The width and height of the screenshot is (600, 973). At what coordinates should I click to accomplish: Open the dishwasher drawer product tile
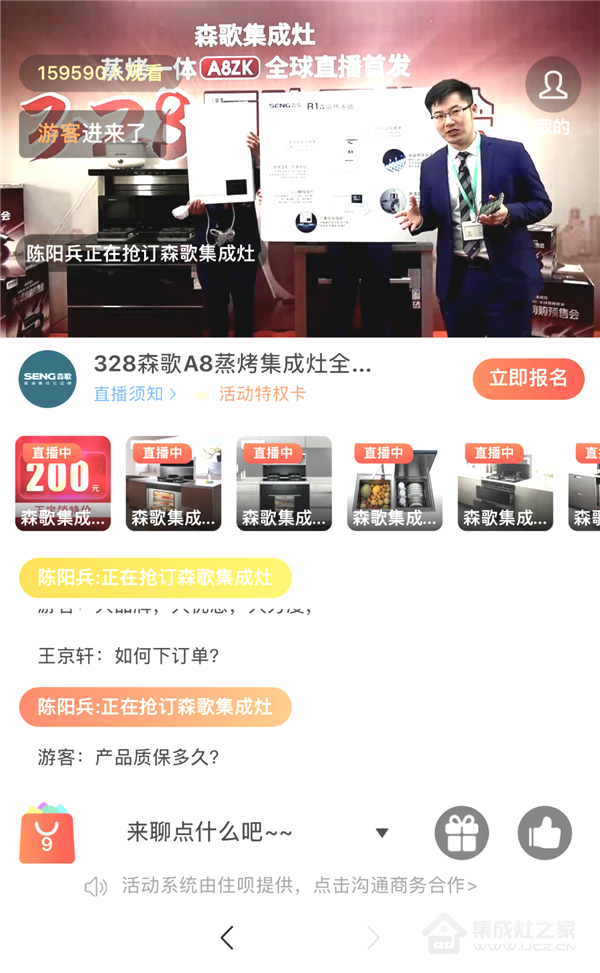[x=395, y=483]
